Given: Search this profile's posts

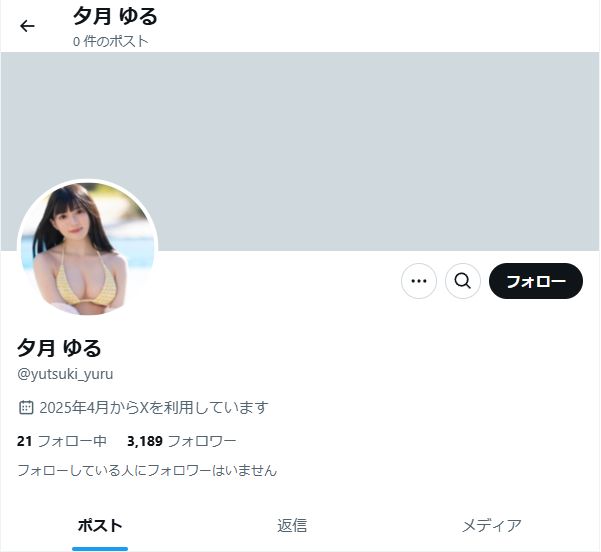Looking at the screenshot, I should [x=462, y=281].
